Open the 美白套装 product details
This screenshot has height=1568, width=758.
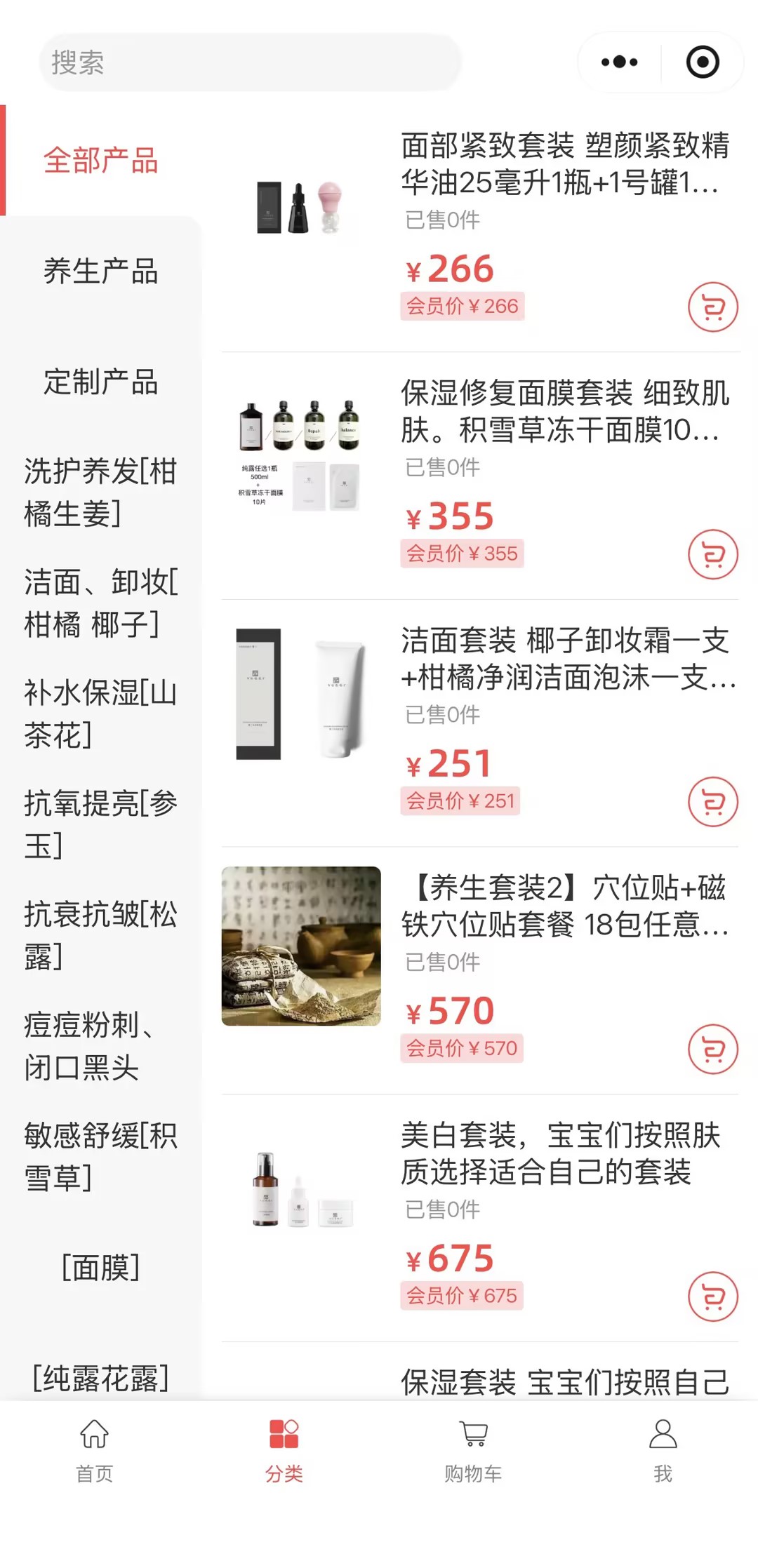[x=560, y=1153]
